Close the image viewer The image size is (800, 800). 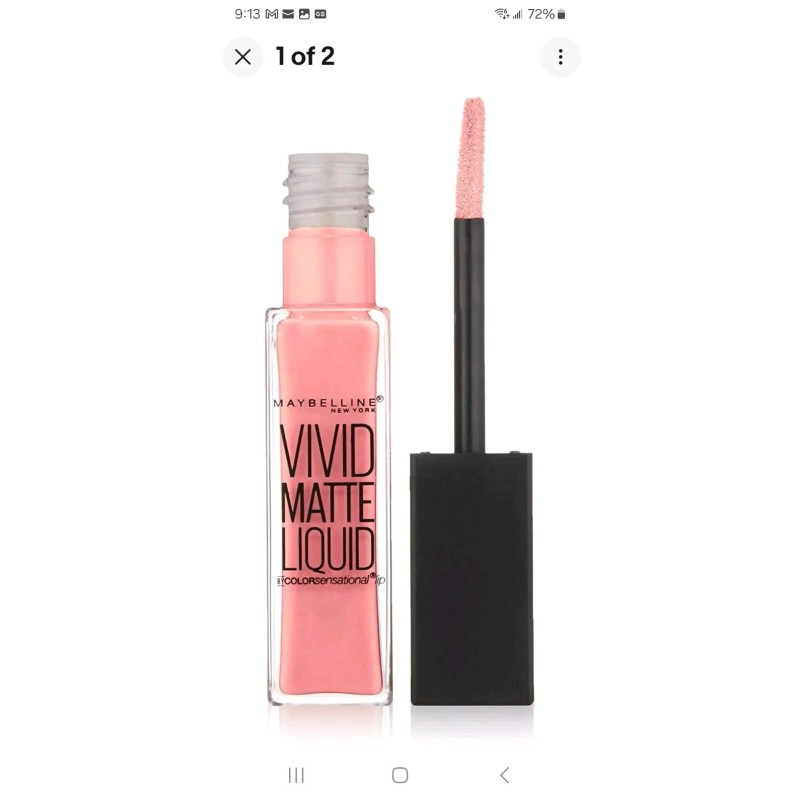[243, 57]
